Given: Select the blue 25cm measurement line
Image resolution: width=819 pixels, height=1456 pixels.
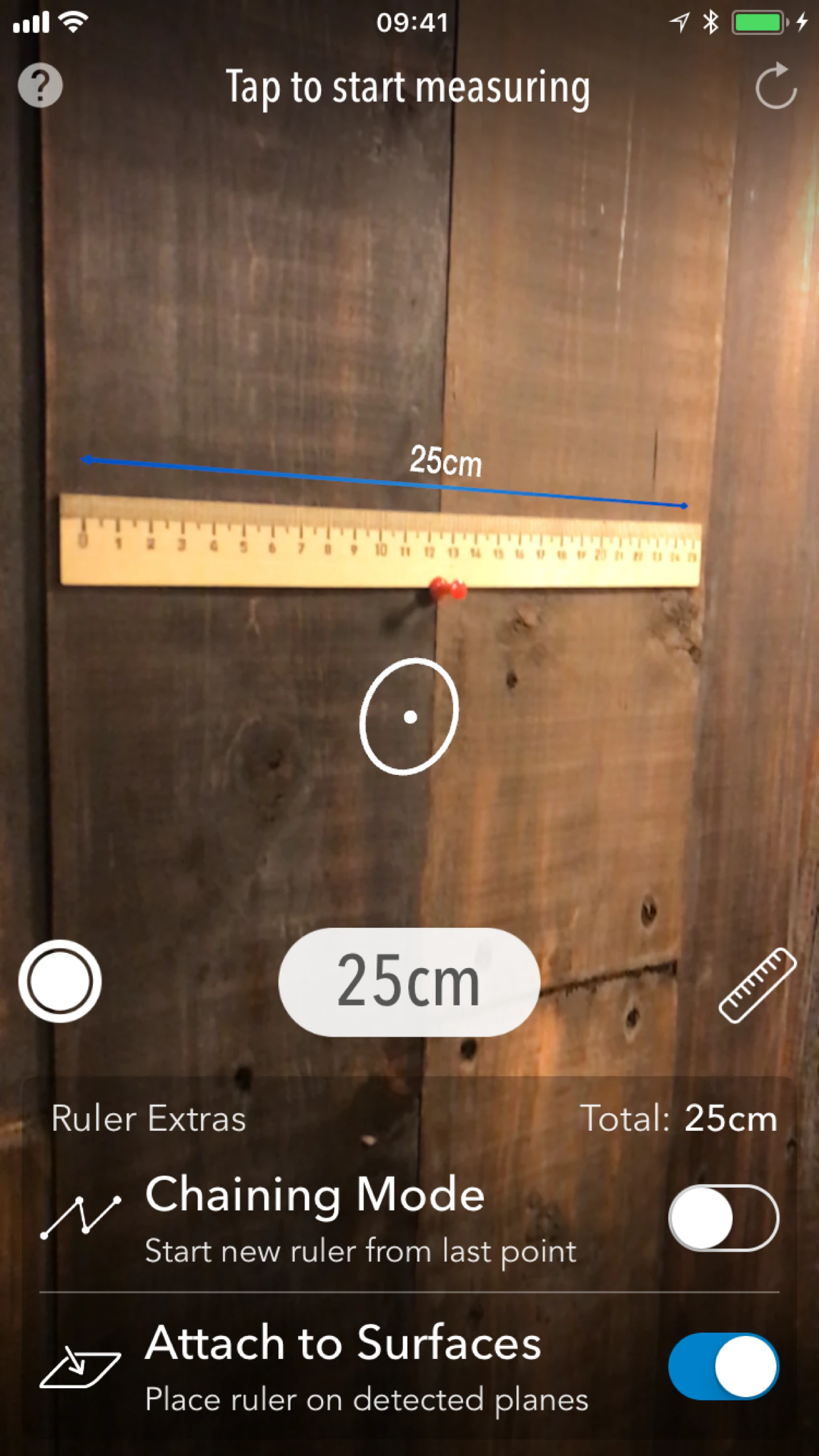Looking at the screenshot, I should (386, 481).
